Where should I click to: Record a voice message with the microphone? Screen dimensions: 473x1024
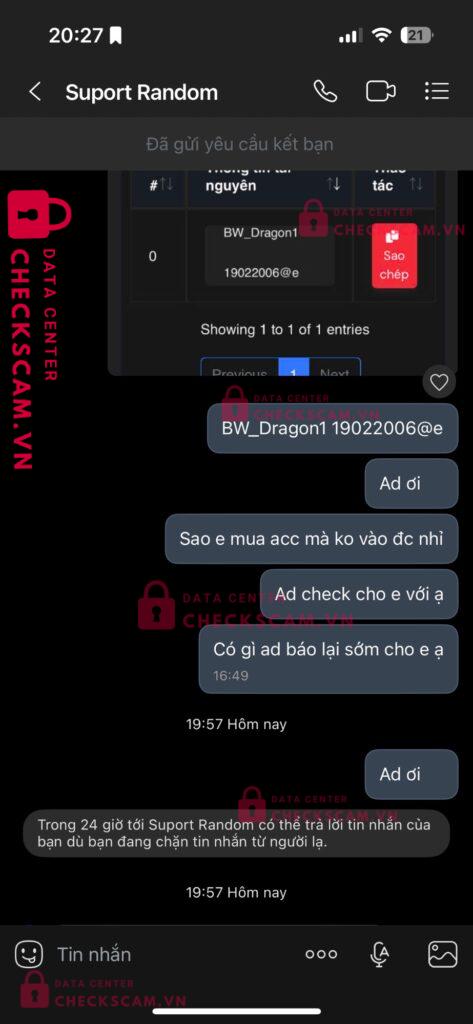pyautogui.click(x=380, y=954)
